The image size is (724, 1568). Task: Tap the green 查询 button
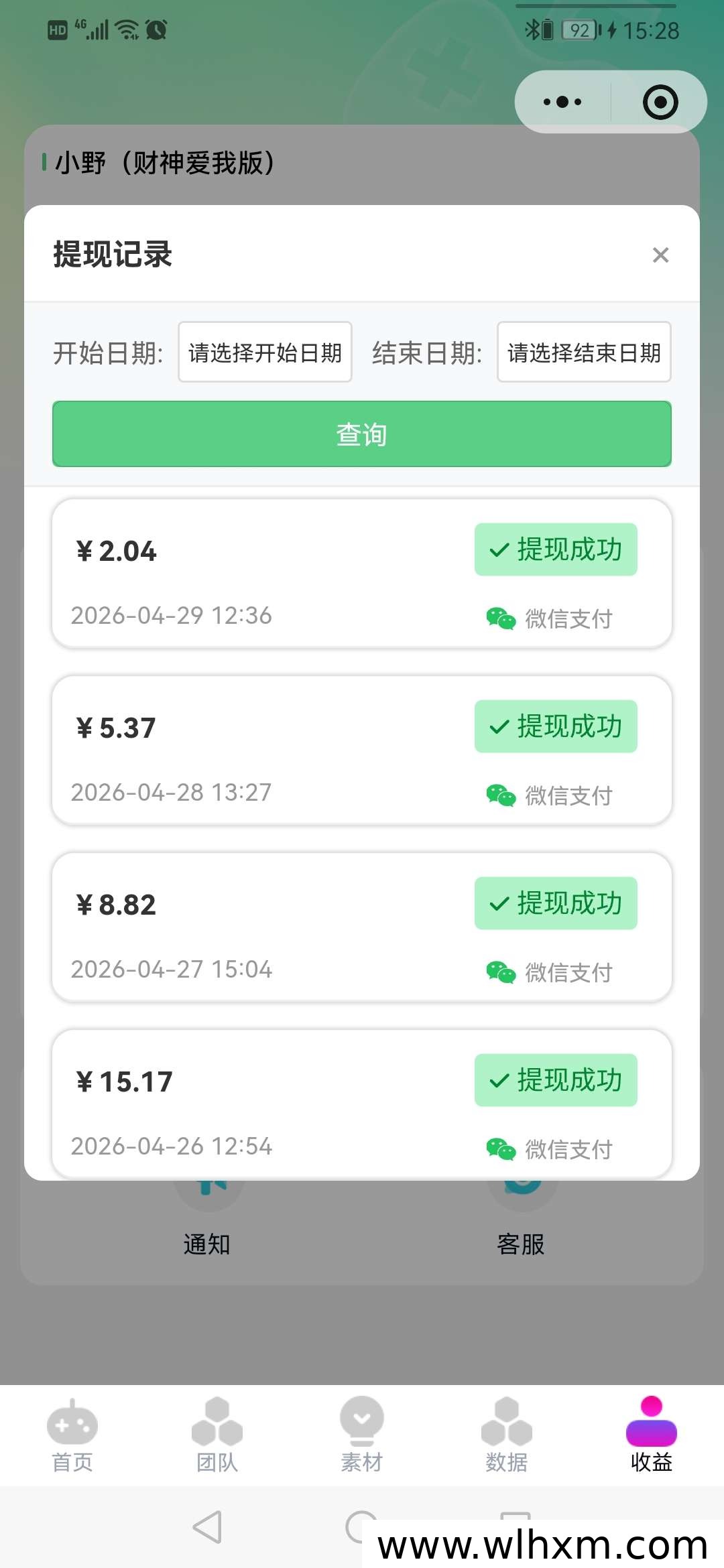click(362, 434)
